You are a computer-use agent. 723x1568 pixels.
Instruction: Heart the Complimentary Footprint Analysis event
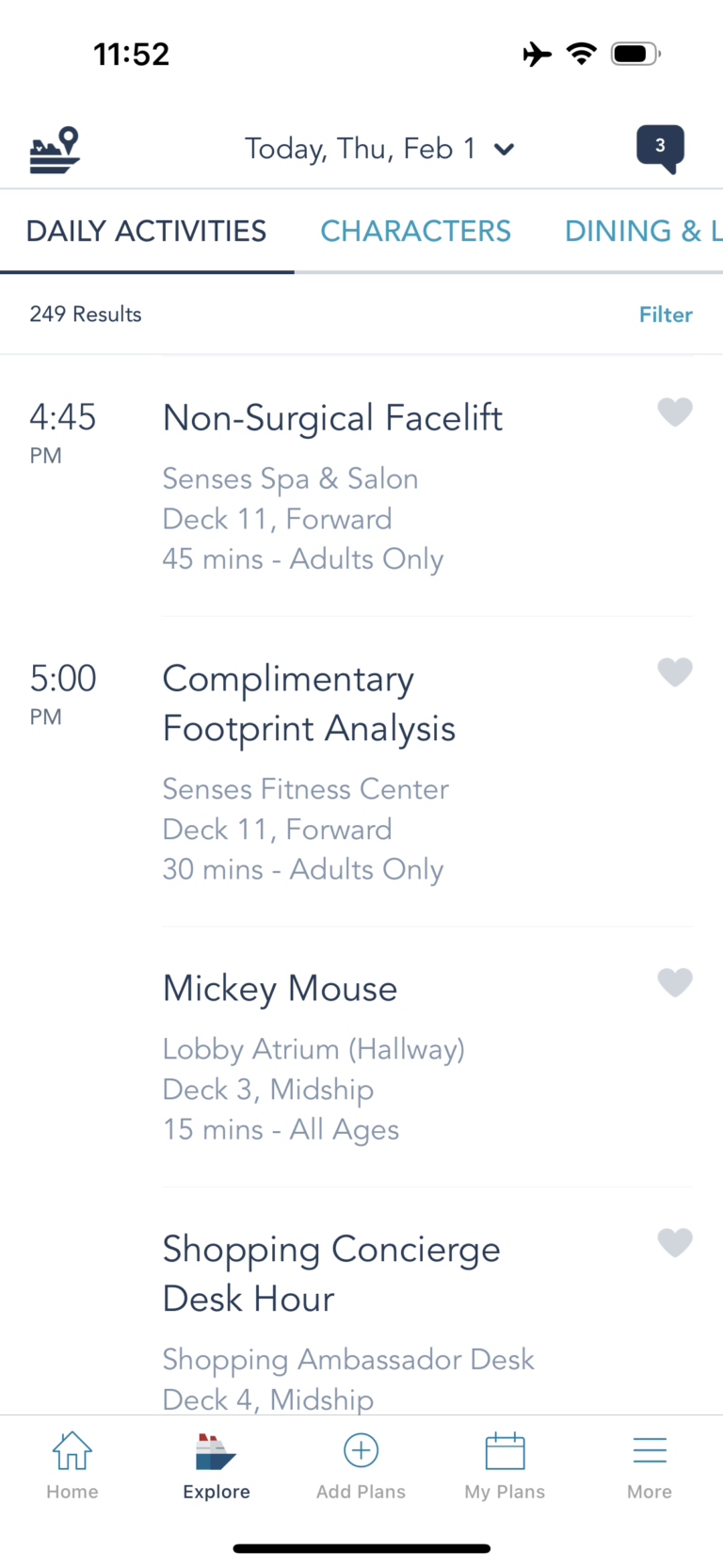pyautogui.click(x=675, y=671)
